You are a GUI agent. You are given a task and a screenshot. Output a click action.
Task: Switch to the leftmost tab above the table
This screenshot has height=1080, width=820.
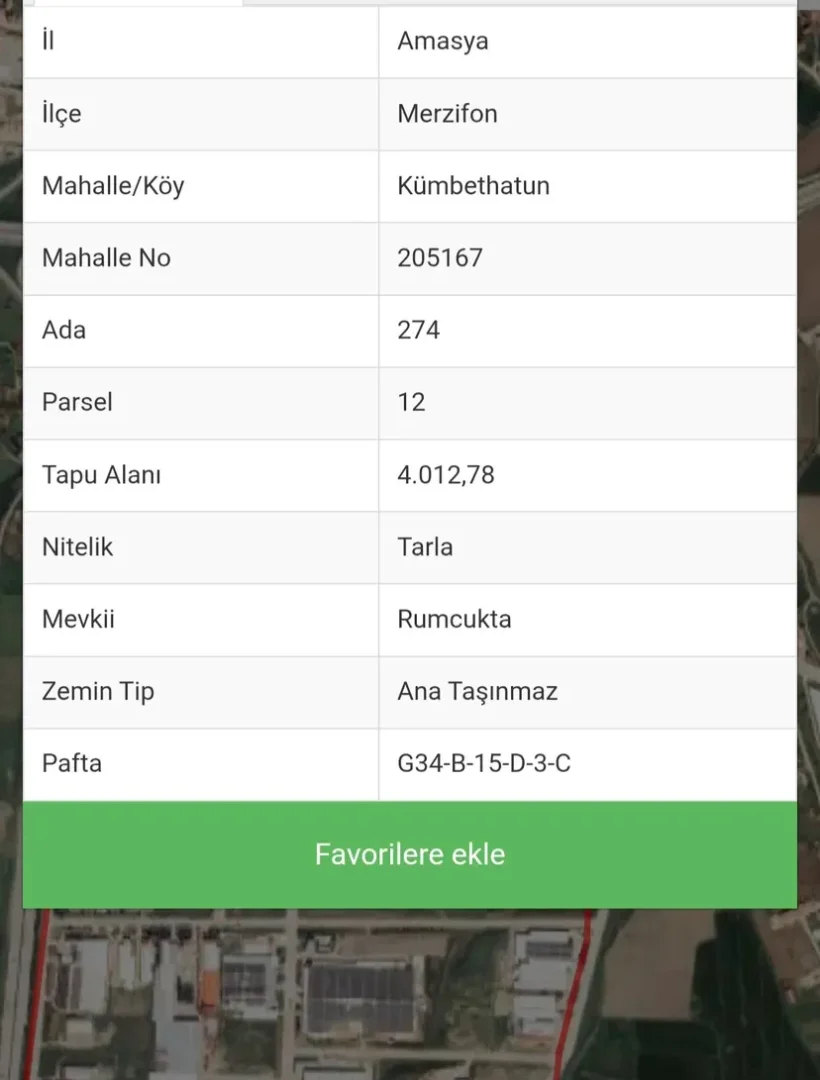(135, 3)
